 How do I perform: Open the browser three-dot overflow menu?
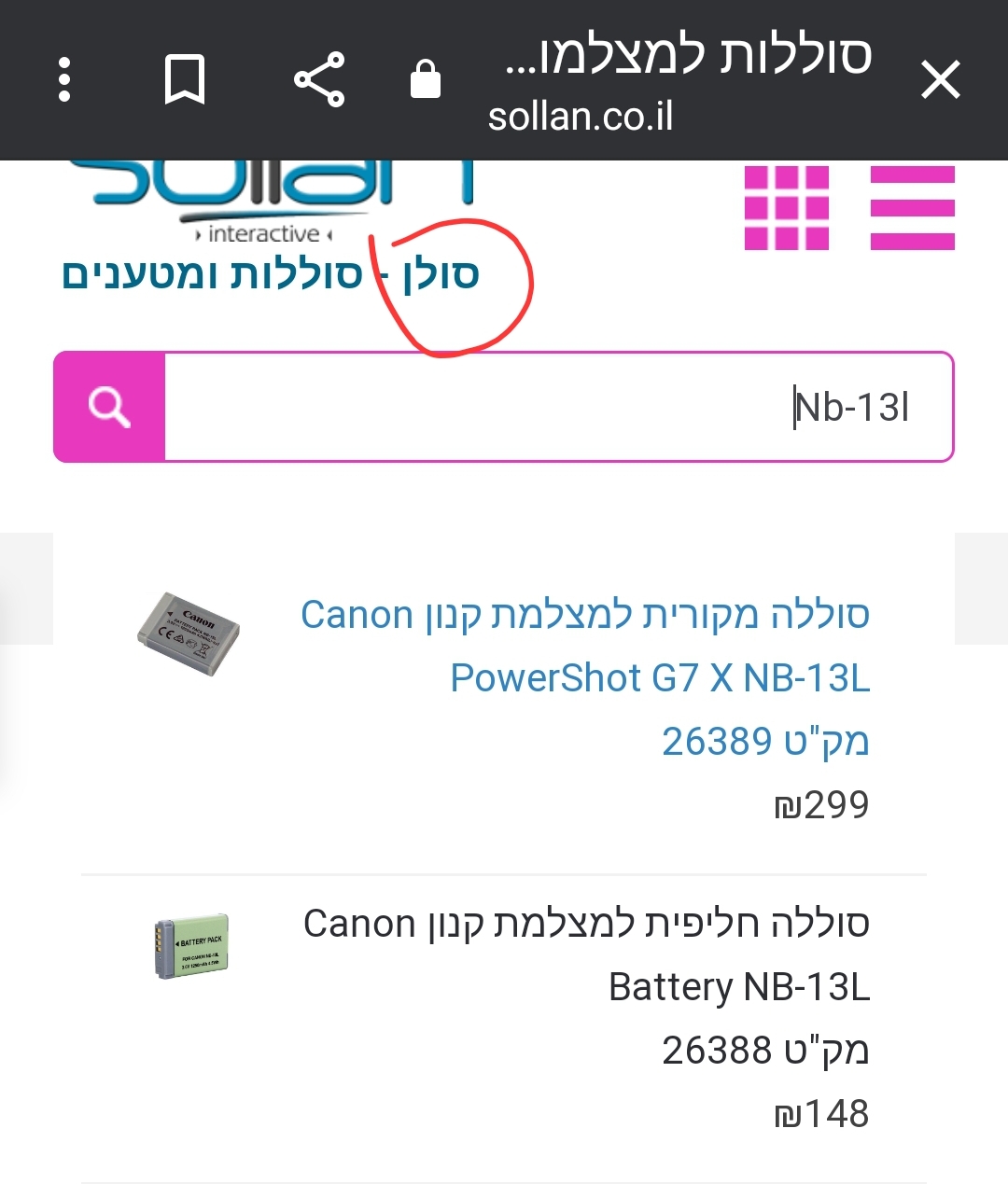click(x=63, y=79)
